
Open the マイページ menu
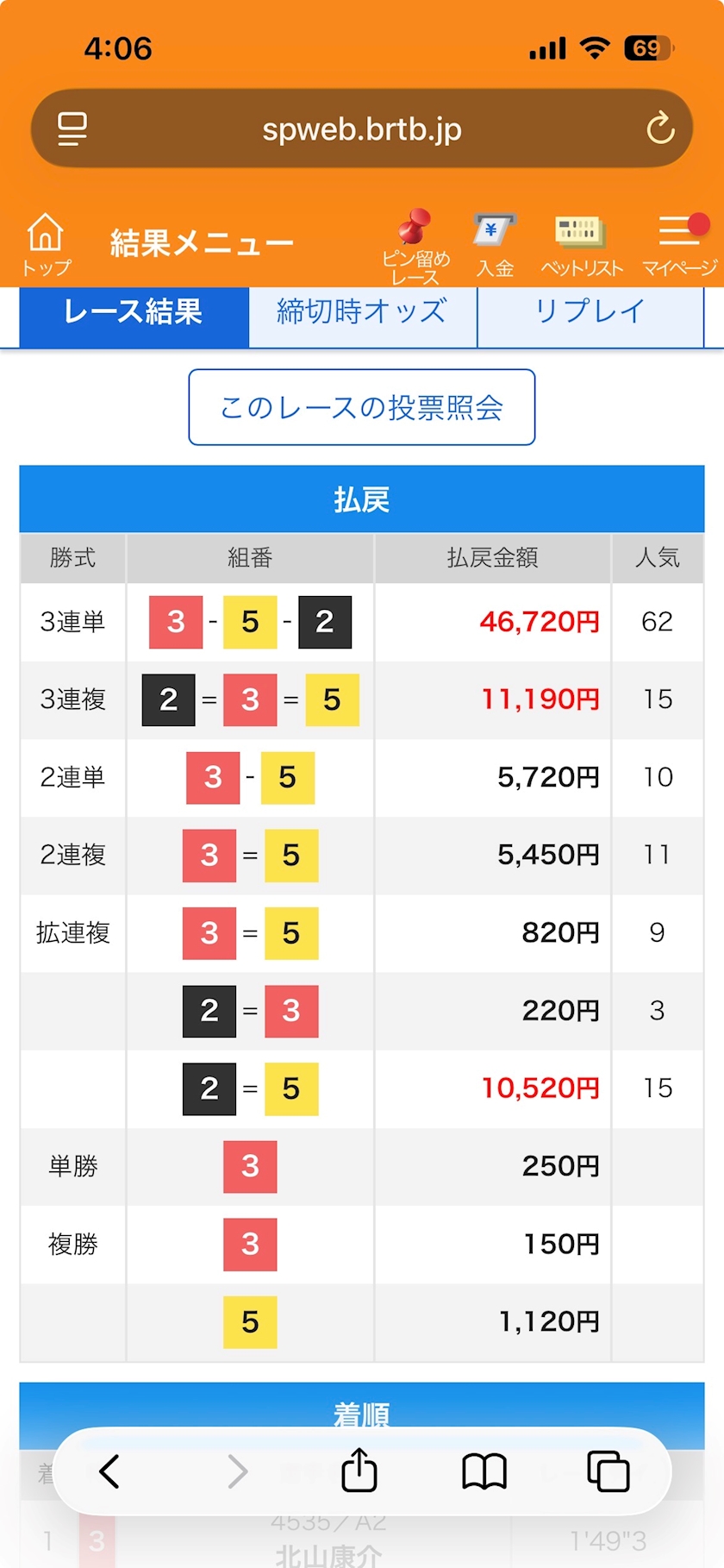click(x=680, y=246)
